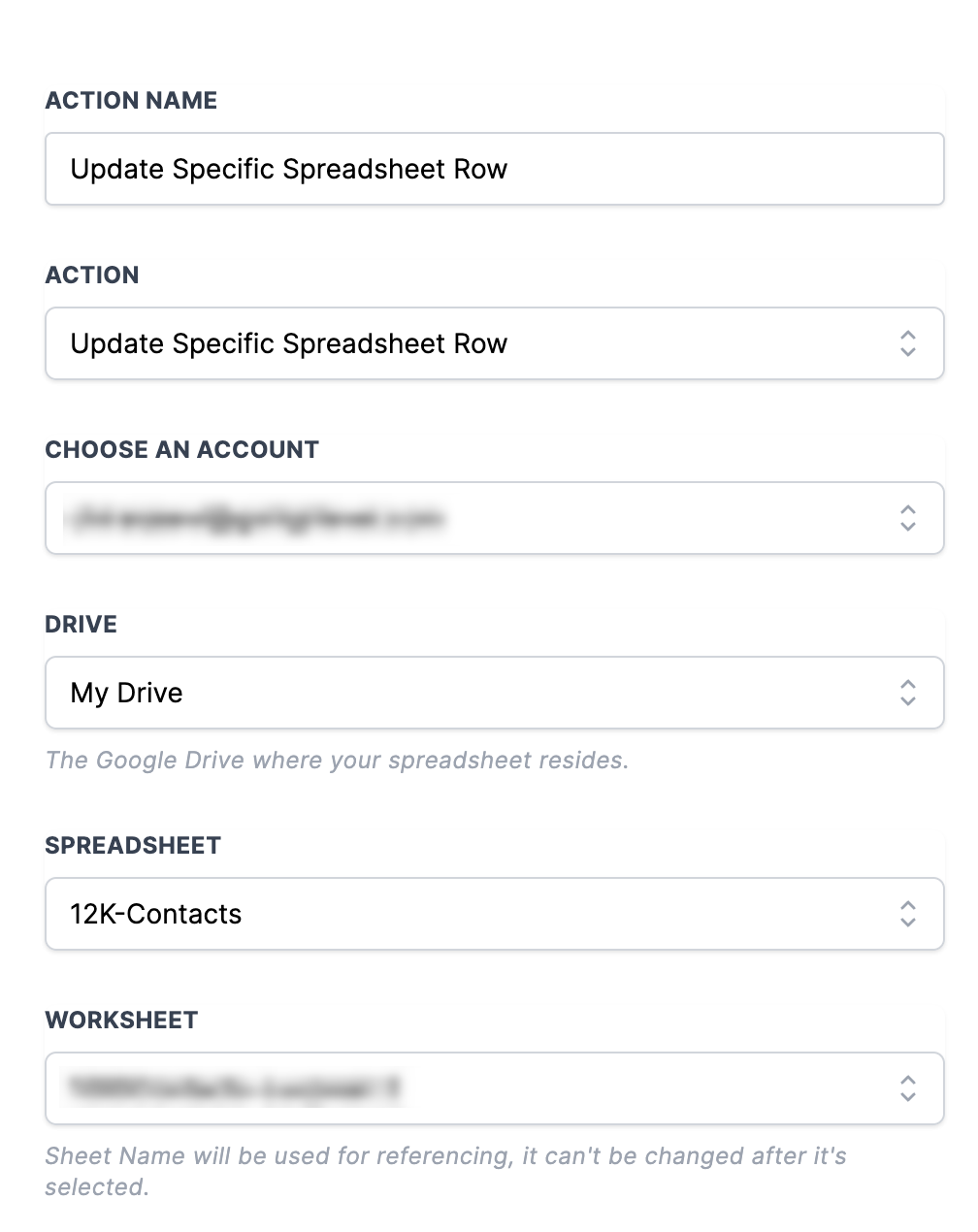The width and height of the screenshot is (978, 1232).
Task: Expand the Drive dropdown showing My Drive
Action: 494,693
